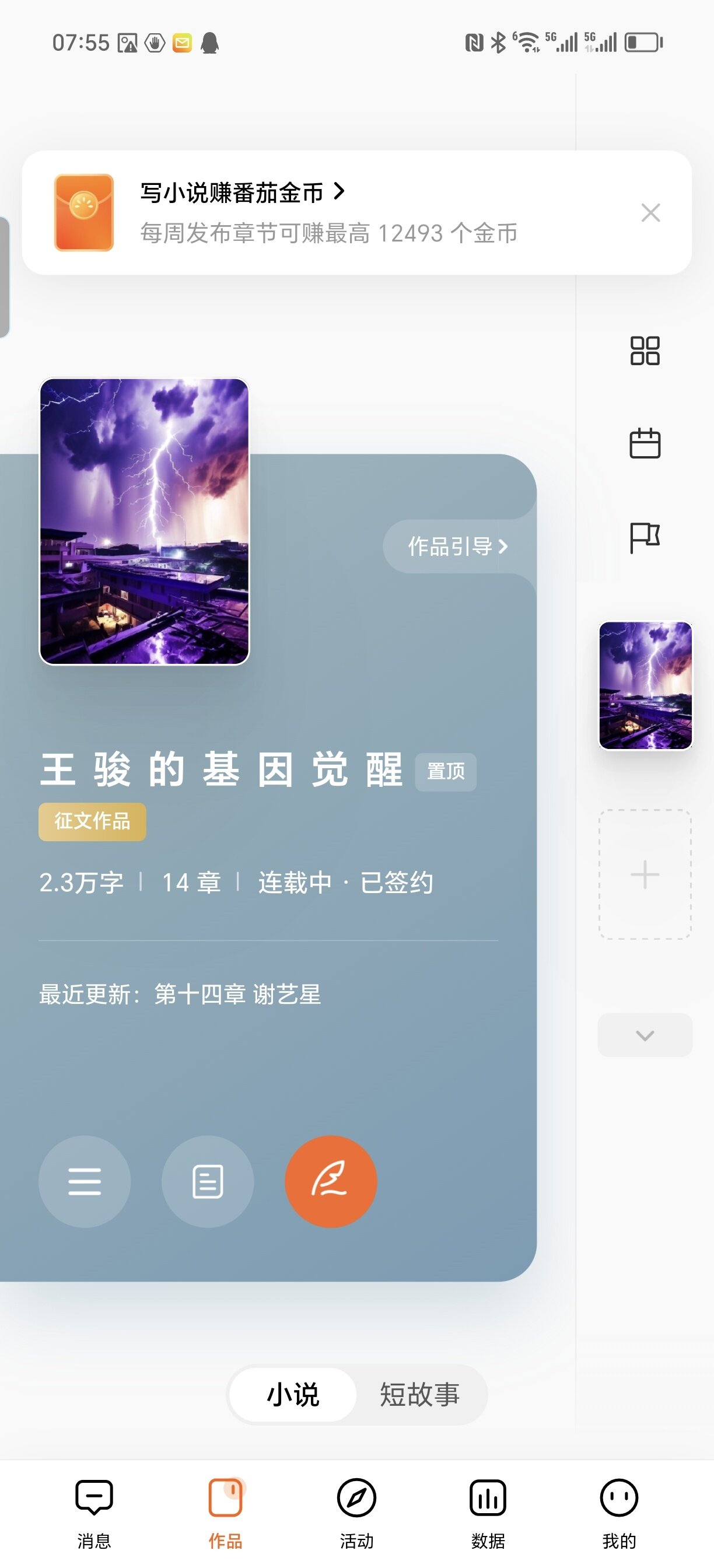Viewport: 714px width, 1568px height.
Task: Expand the sidebar down-arrow chevron
Action: click(x=645, y=1035)
